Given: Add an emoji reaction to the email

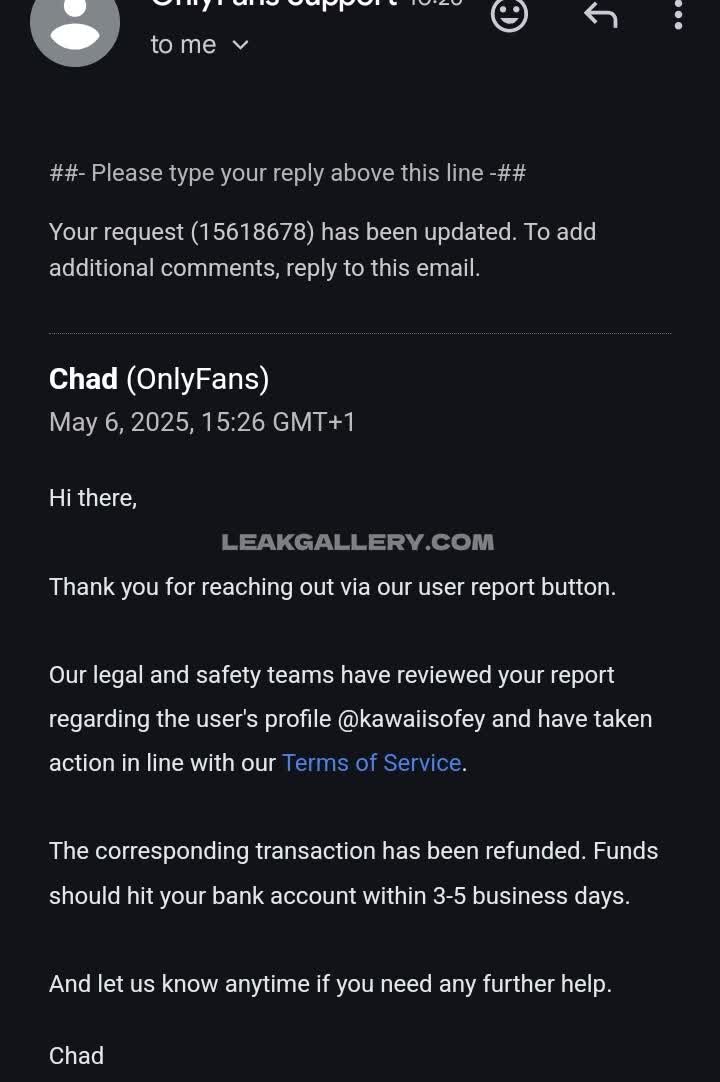Looking at the screenshot, I should click(x=509, y=14).
